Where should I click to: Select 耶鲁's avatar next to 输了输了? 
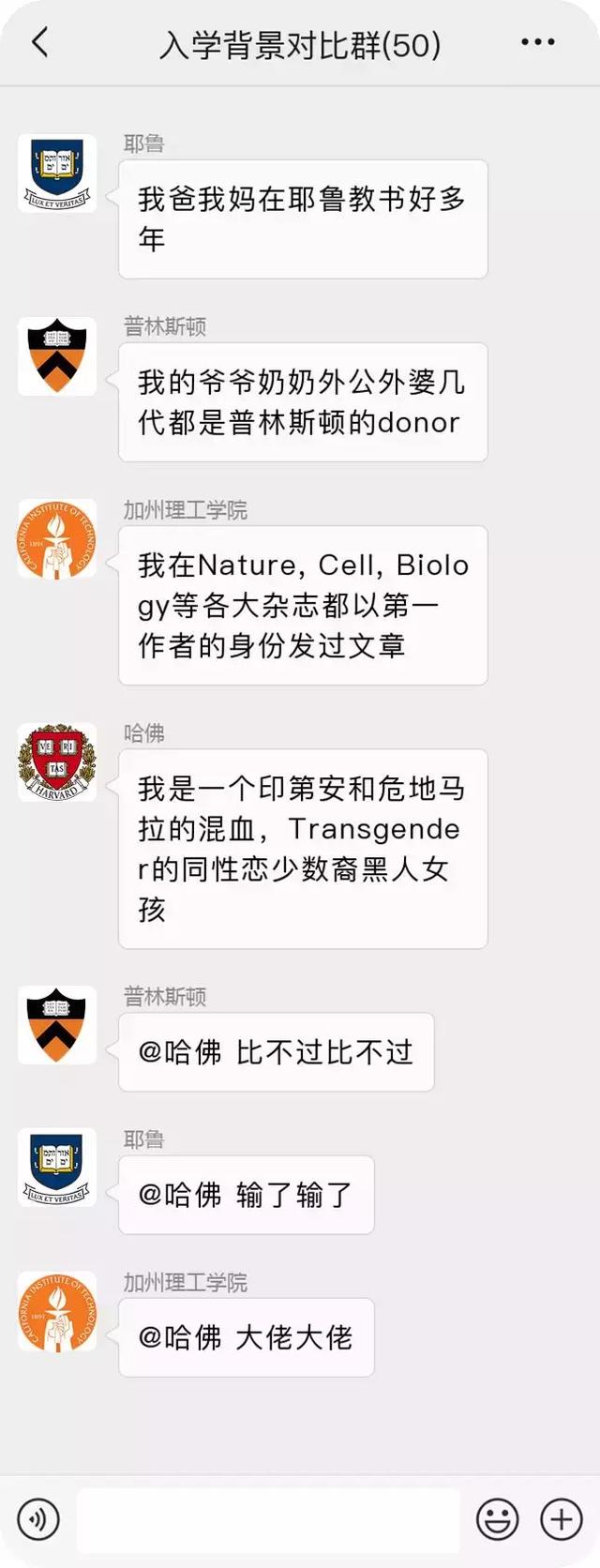(x=57, y=1168)
